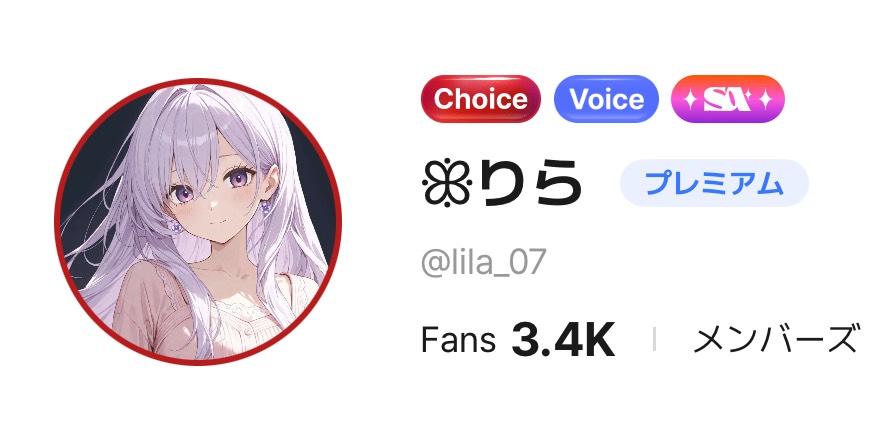Tap the プレミアム badge
The height and width of the screenshot is (425, 869).
point(714,183)
